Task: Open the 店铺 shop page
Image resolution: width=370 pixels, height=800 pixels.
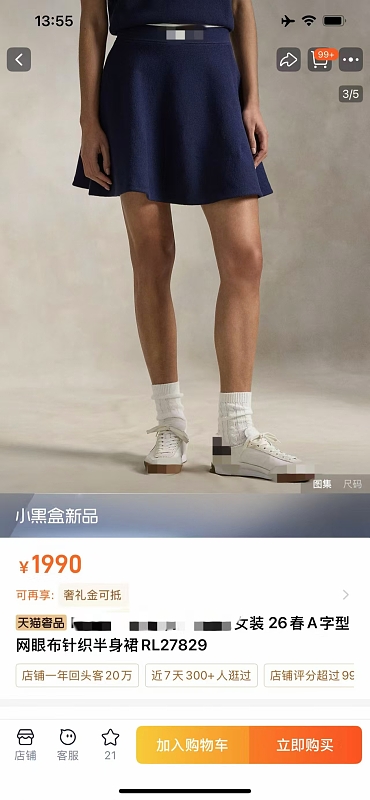Action: tap(25, 745)
